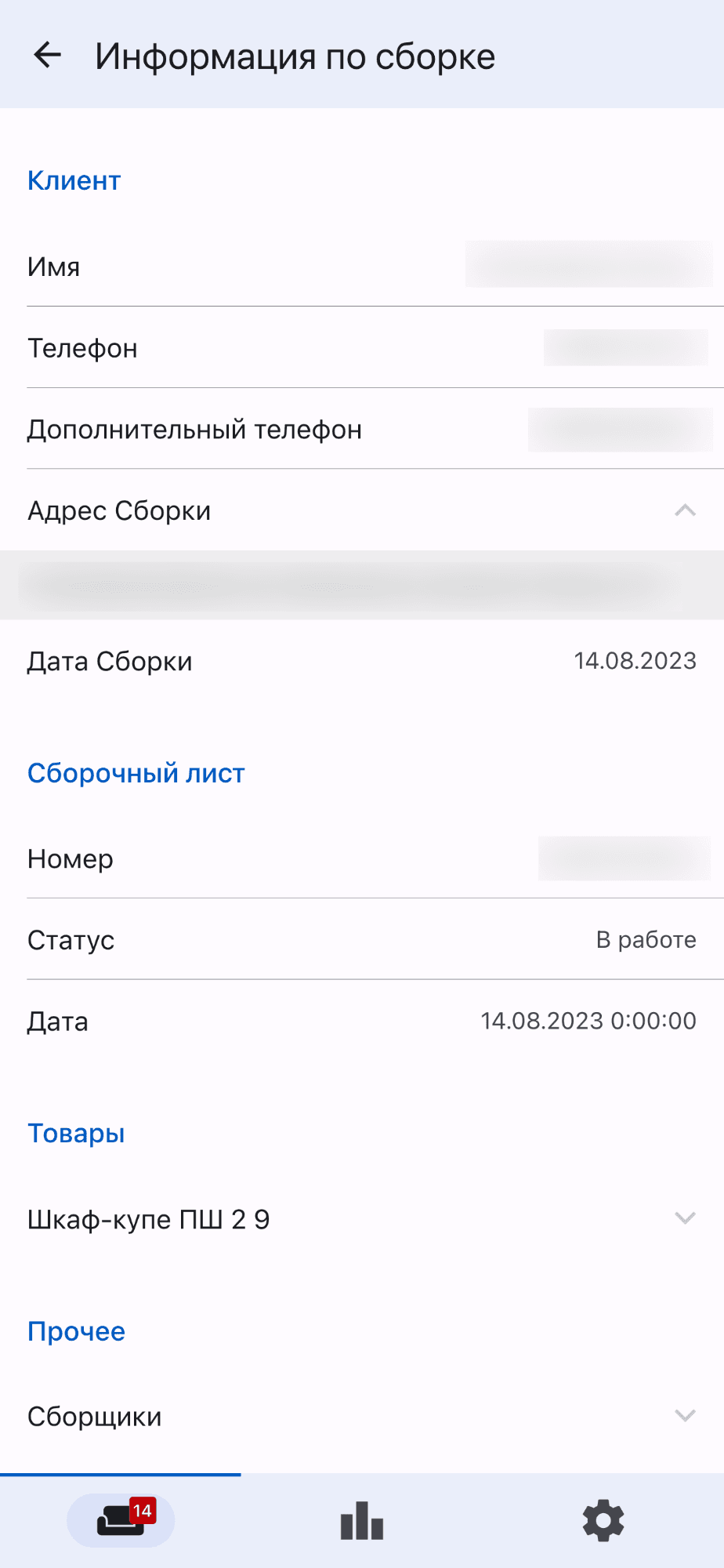Open settings via gear icon
This screenshot has width=724, height=1568.
click(603, 1519)
